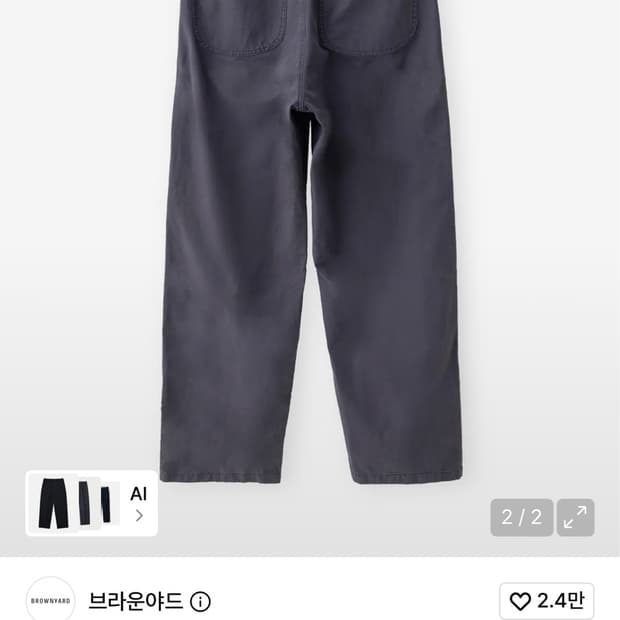Open the AI similar items panel

pyautogui.click(x=91, y=503)
